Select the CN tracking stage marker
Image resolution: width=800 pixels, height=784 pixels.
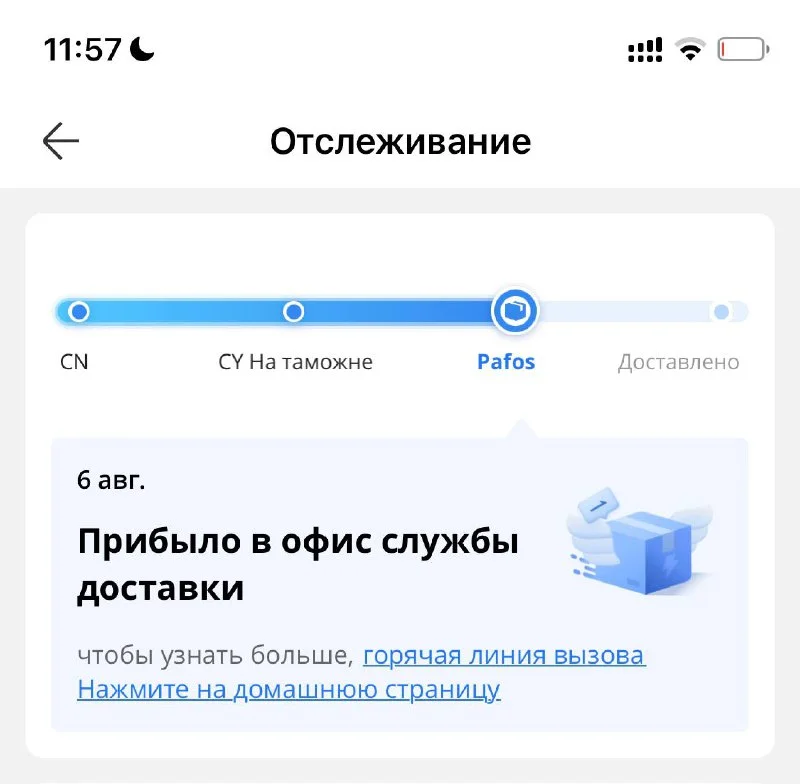click(79, 312)
